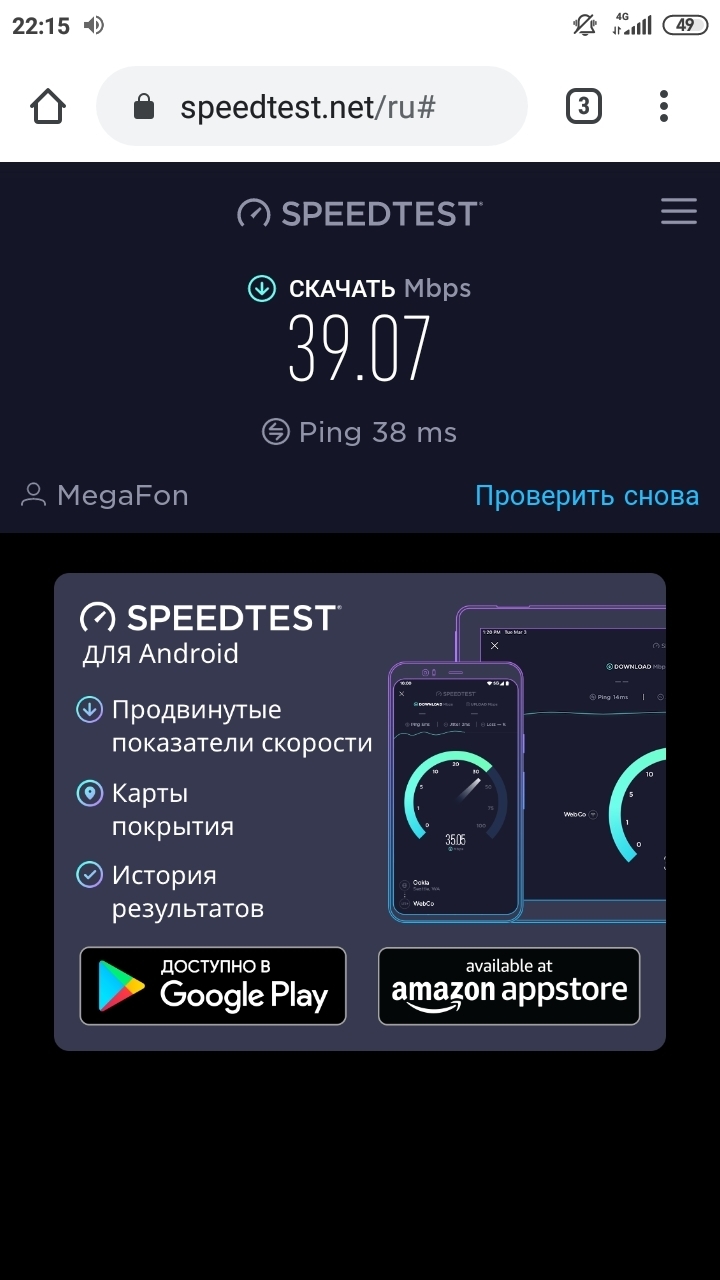
Task: Open the Speedtest logo homepage link
Action: (x=360, y=213)
